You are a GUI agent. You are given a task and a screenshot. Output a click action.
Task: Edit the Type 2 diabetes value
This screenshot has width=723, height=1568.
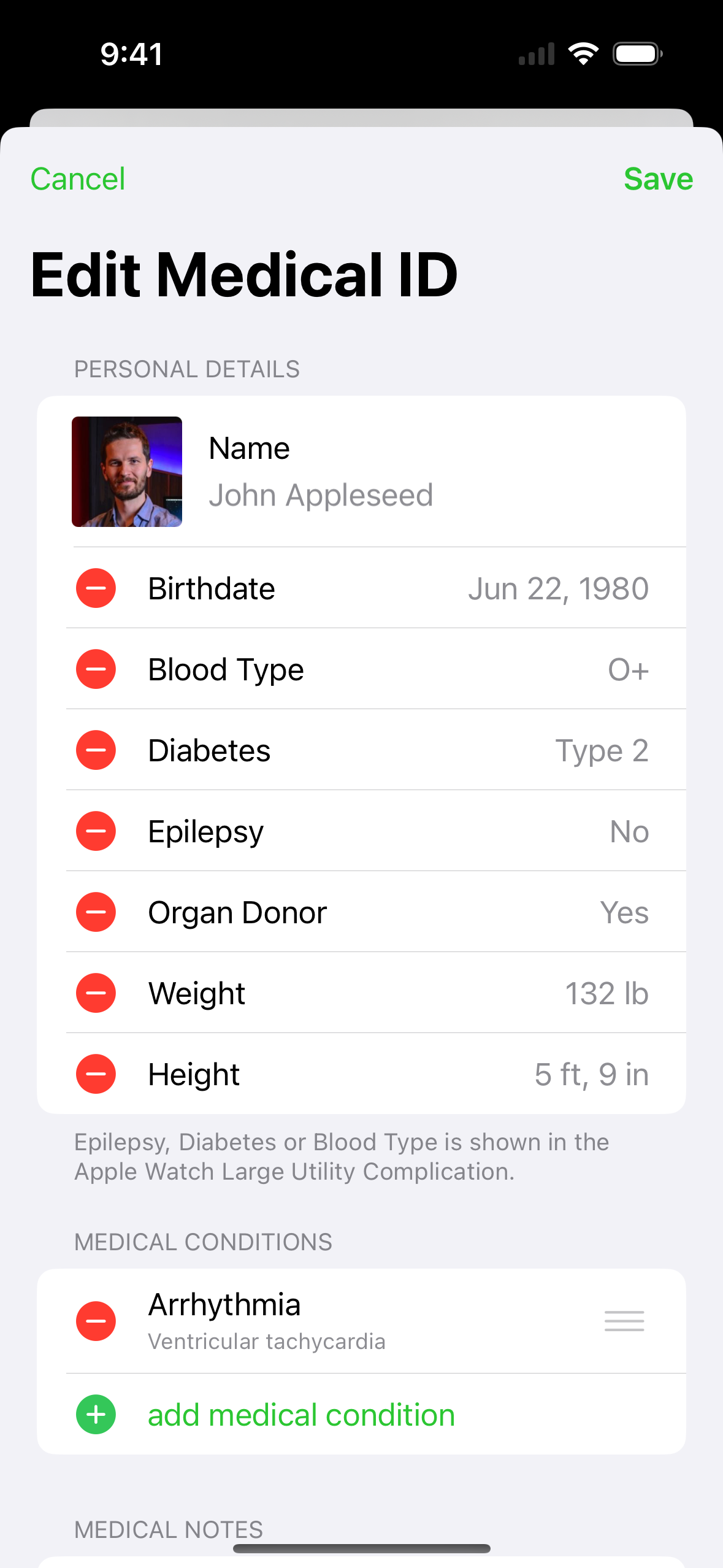click(x=601, y=750)
